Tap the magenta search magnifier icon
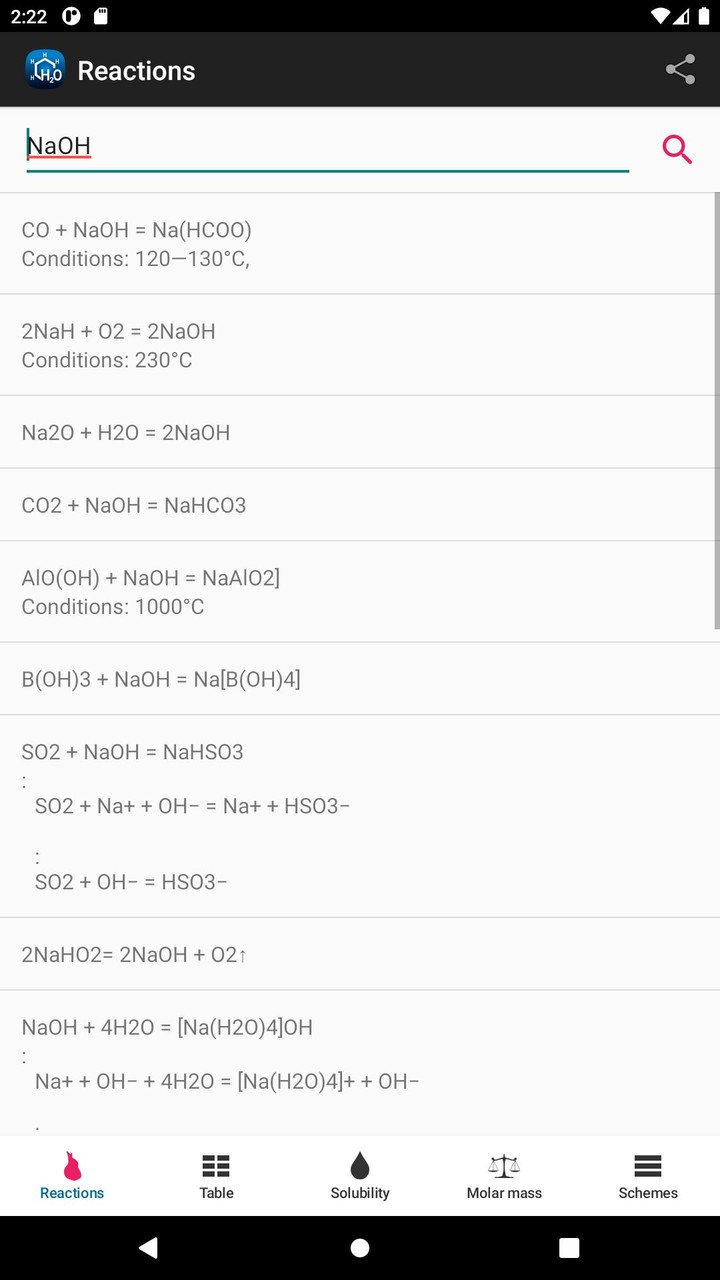Screen dimensions: 720x1280 (x=677, y=150)
